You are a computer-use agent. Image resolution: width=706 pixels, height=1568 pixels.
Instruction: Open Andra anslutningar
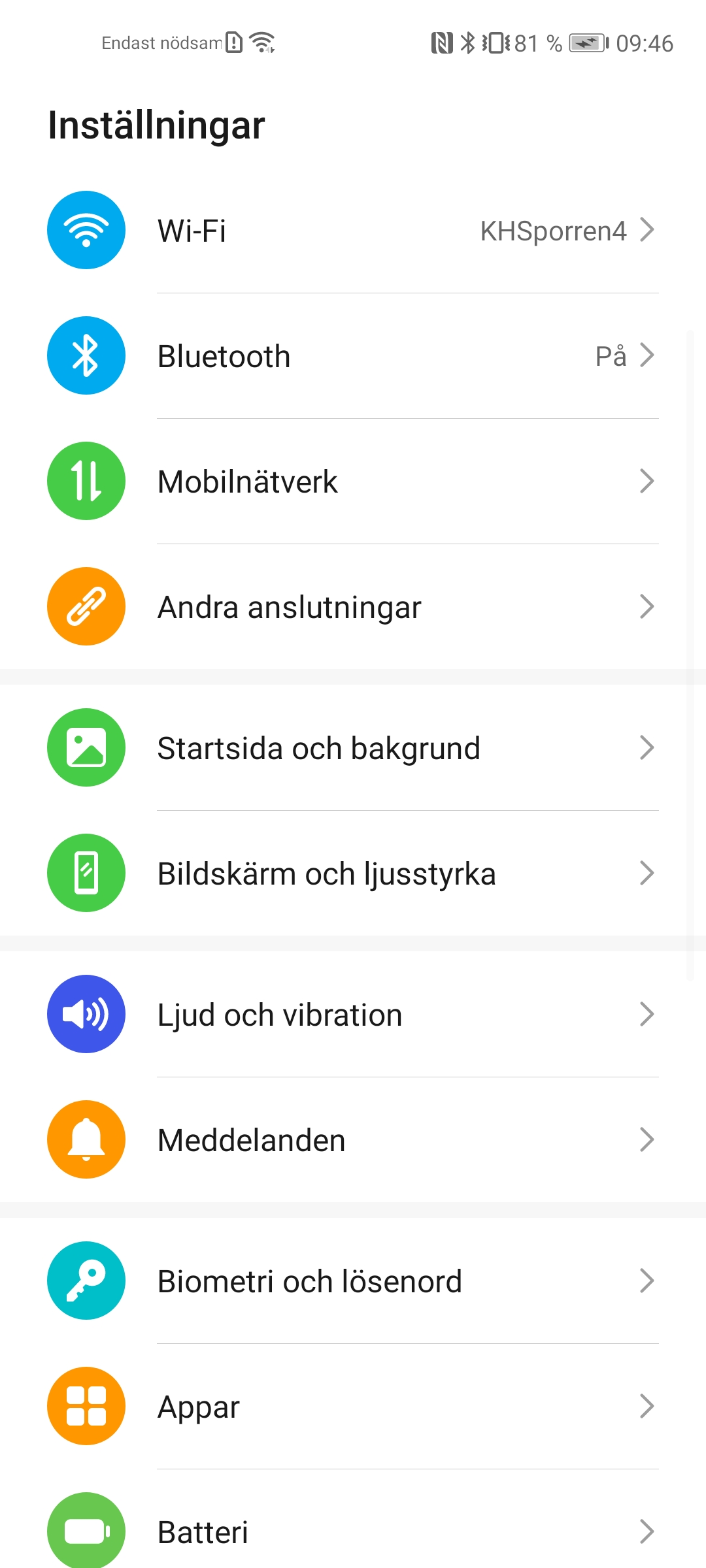(x=353, y=607)
